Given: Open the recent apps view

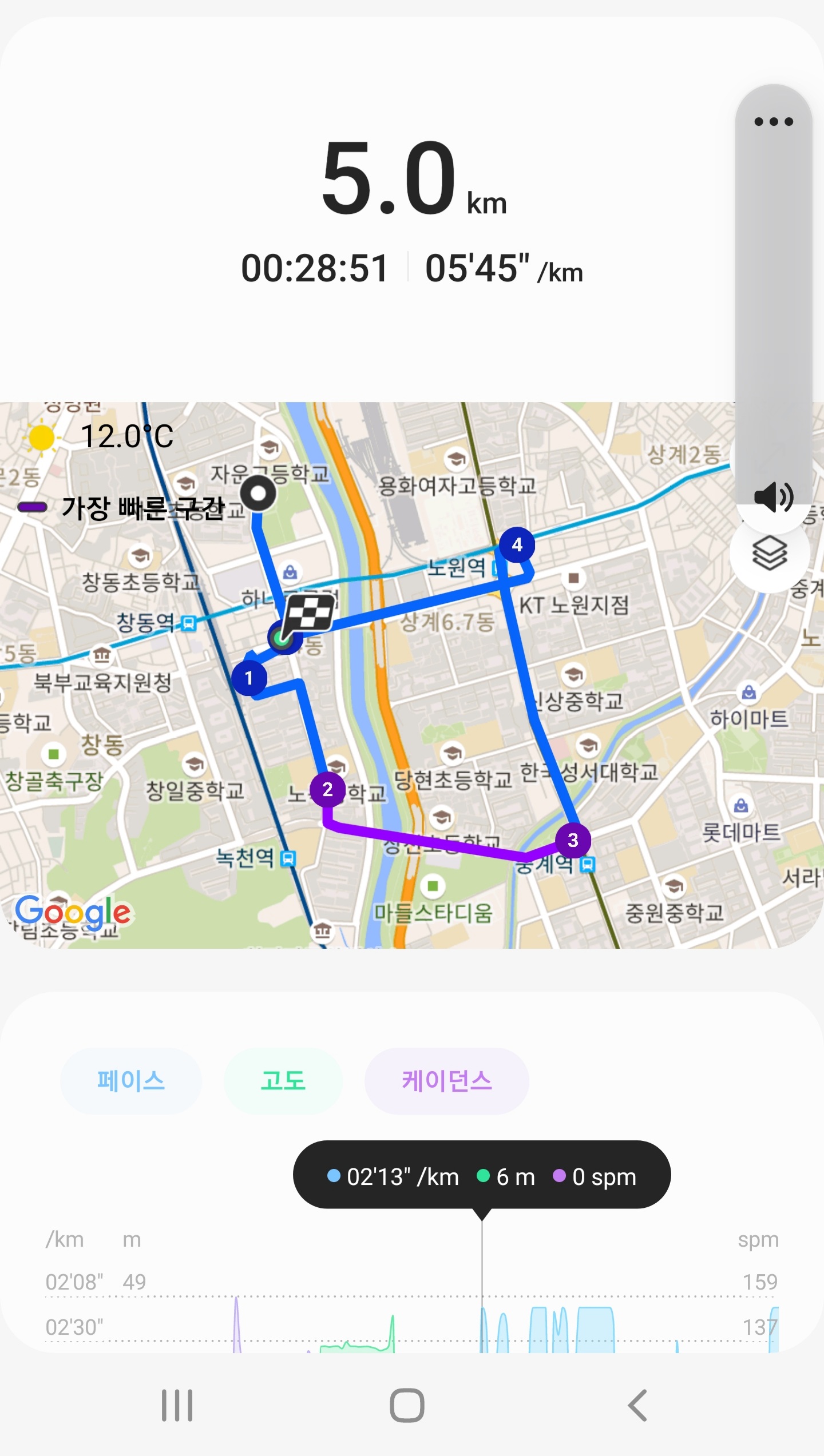Looking at the screenshot, I should point(177,1405).
